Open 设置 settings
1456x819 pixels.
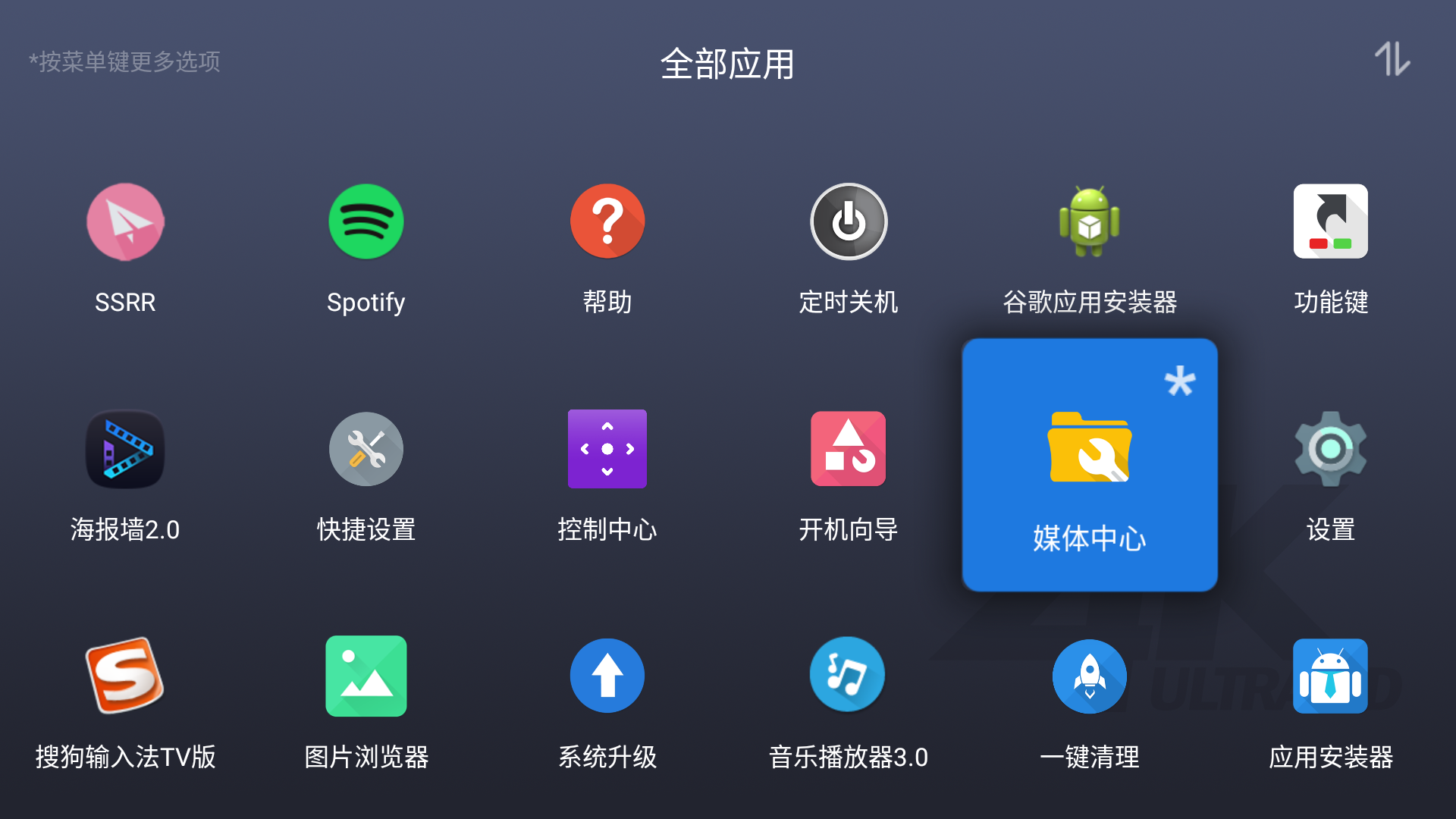tap(1331, 450)
